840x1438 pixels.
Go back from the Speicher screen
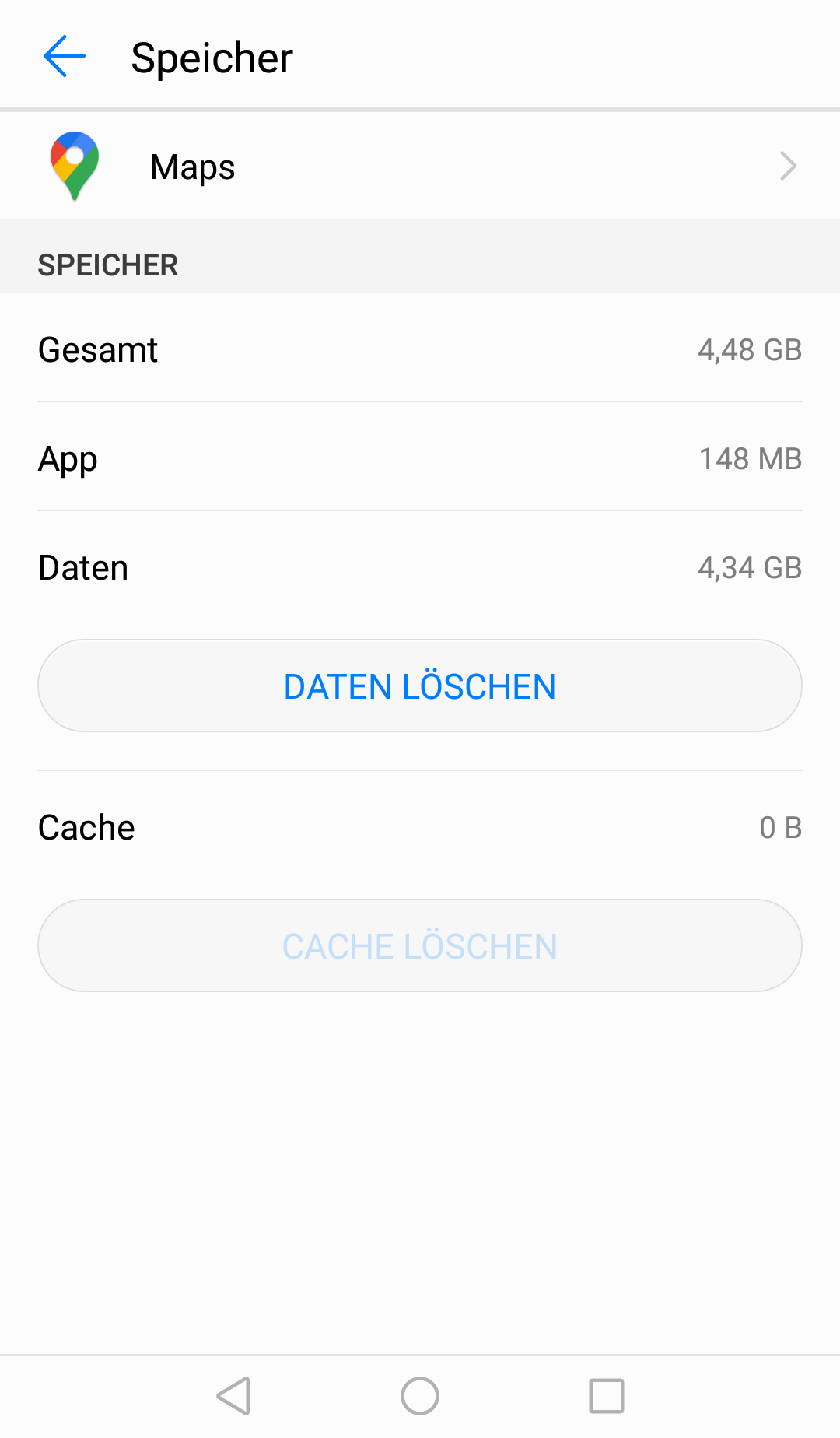point(65,57)
